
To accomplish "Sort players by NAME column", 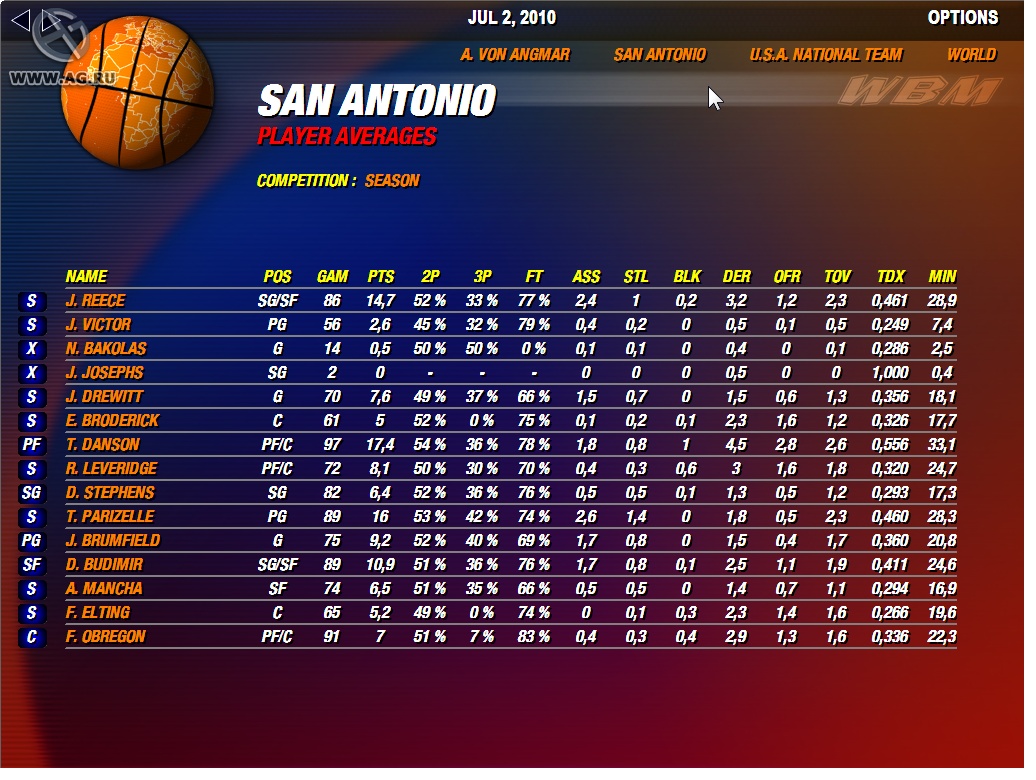I will pos(86,277).
